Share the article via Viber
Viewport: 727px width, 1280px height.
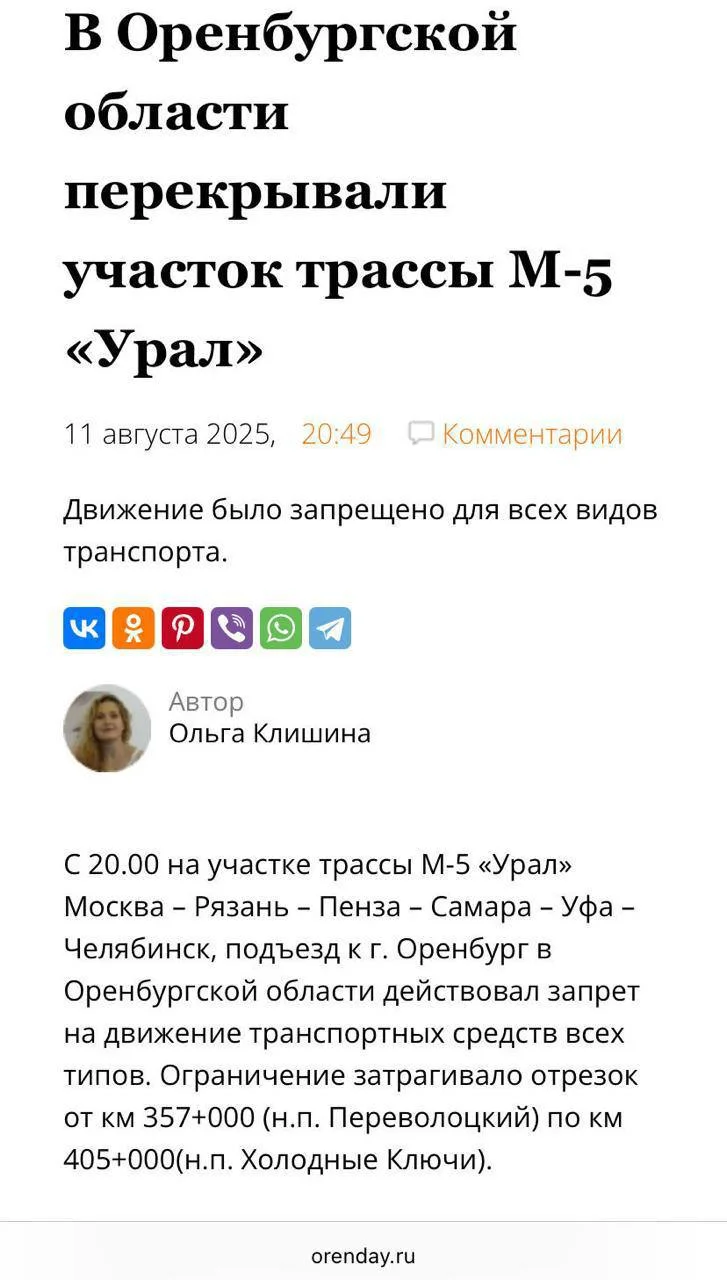click(231, 628)
